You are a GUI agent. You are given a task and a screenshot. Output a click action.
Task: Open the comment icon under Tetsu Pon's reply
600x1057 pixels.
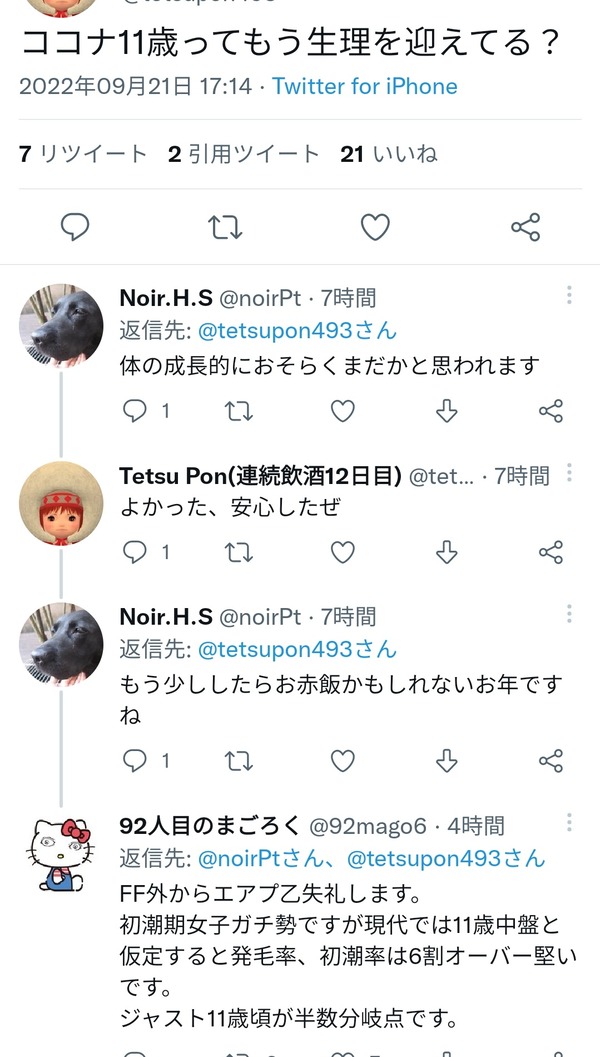[x=134, y=553]
